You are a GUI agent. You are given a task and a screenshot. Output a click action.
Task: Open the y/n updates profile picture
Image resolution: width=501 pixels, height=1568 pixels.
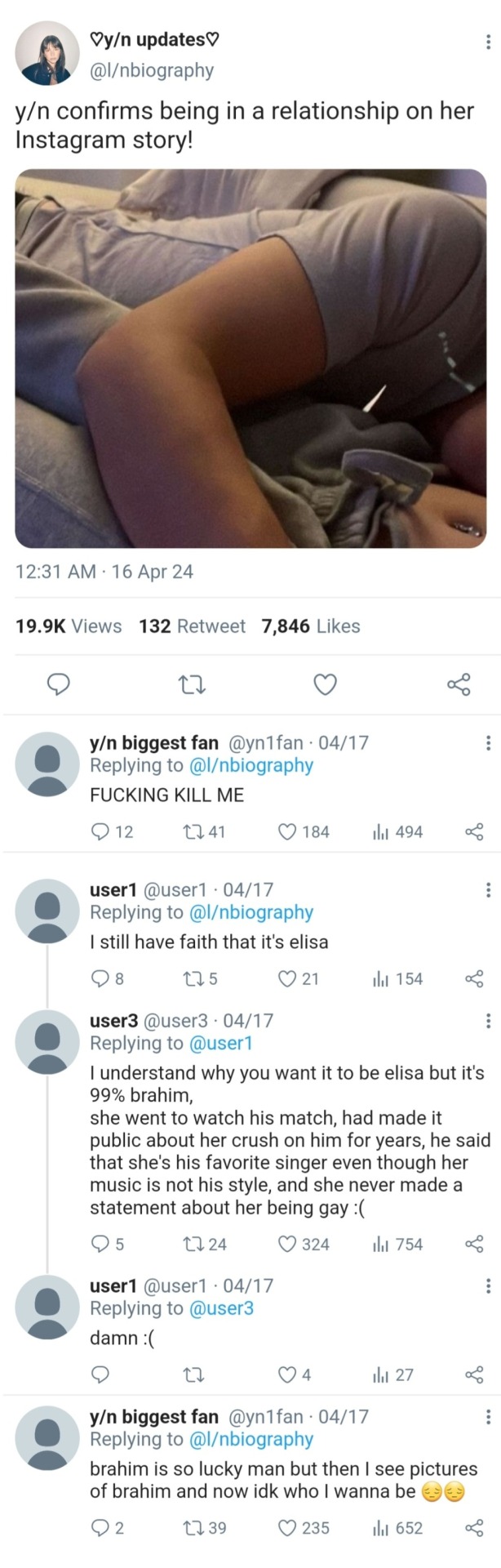(47, 54)
